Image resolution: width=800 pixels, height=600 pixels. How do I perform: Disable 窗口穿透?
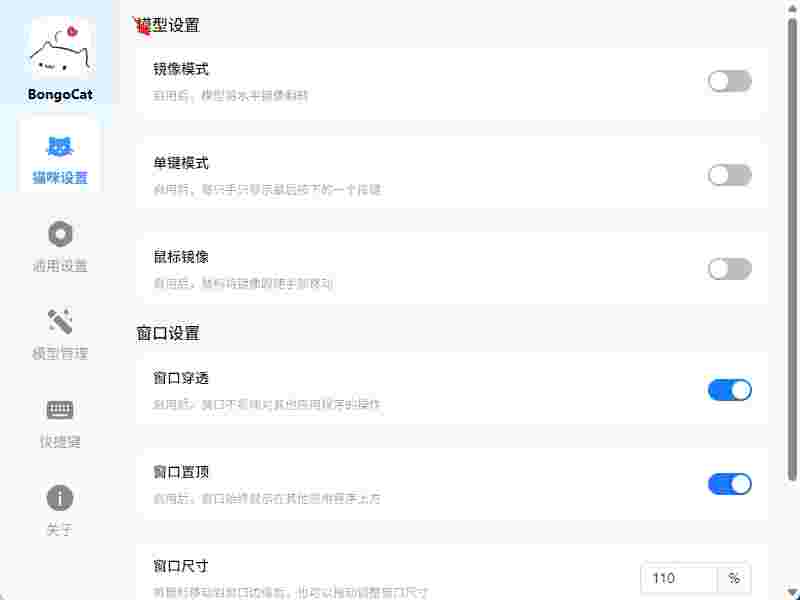point(729,390)
